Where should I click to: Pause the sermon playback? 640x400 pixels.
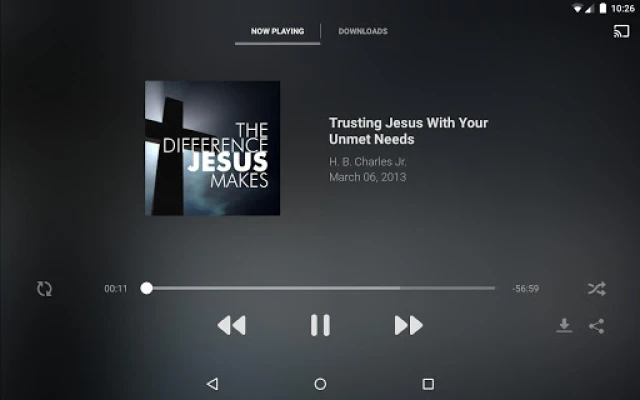320,325
